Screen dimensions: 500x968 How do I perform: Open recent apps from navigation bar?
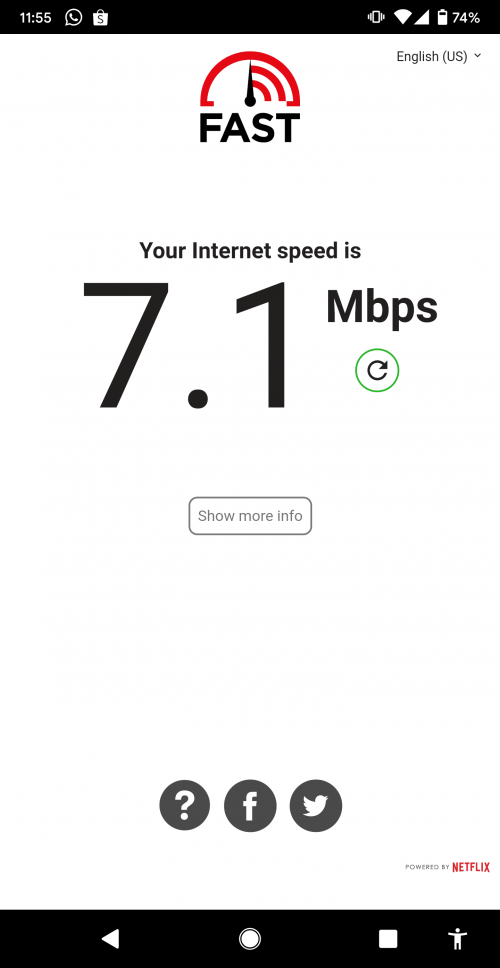point(388,938)
